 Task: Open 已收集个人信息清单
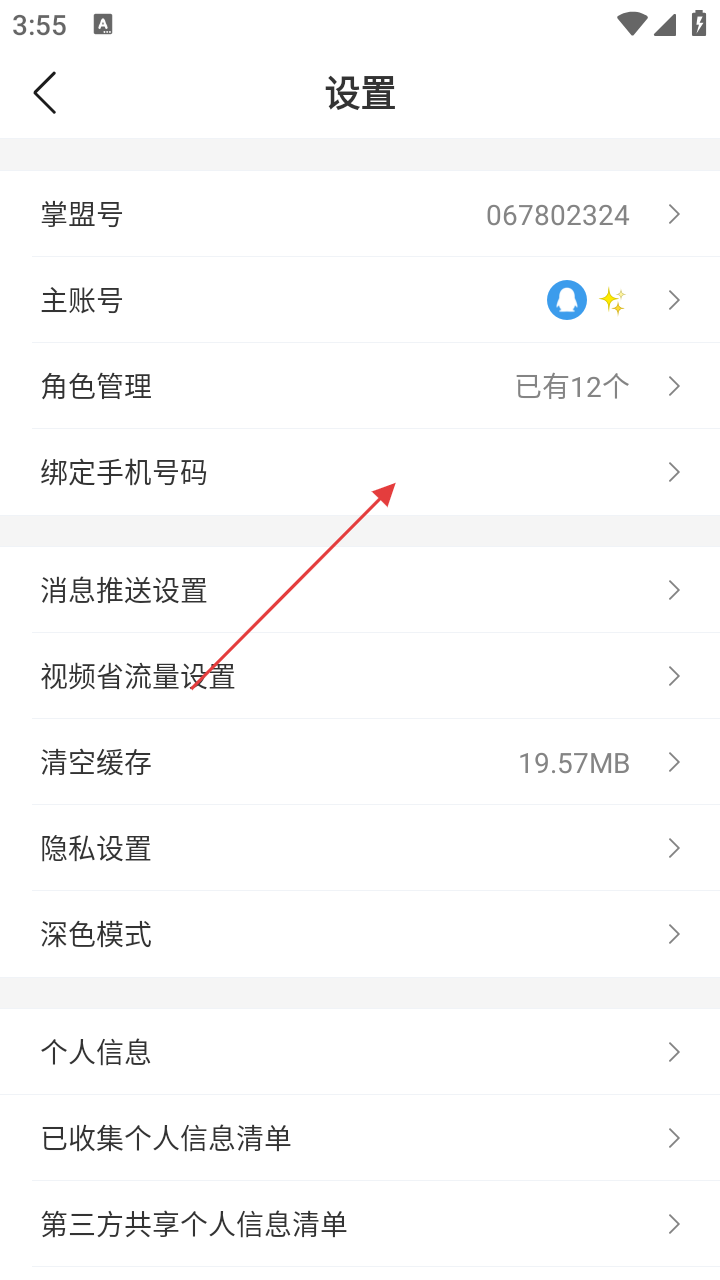360,1138
